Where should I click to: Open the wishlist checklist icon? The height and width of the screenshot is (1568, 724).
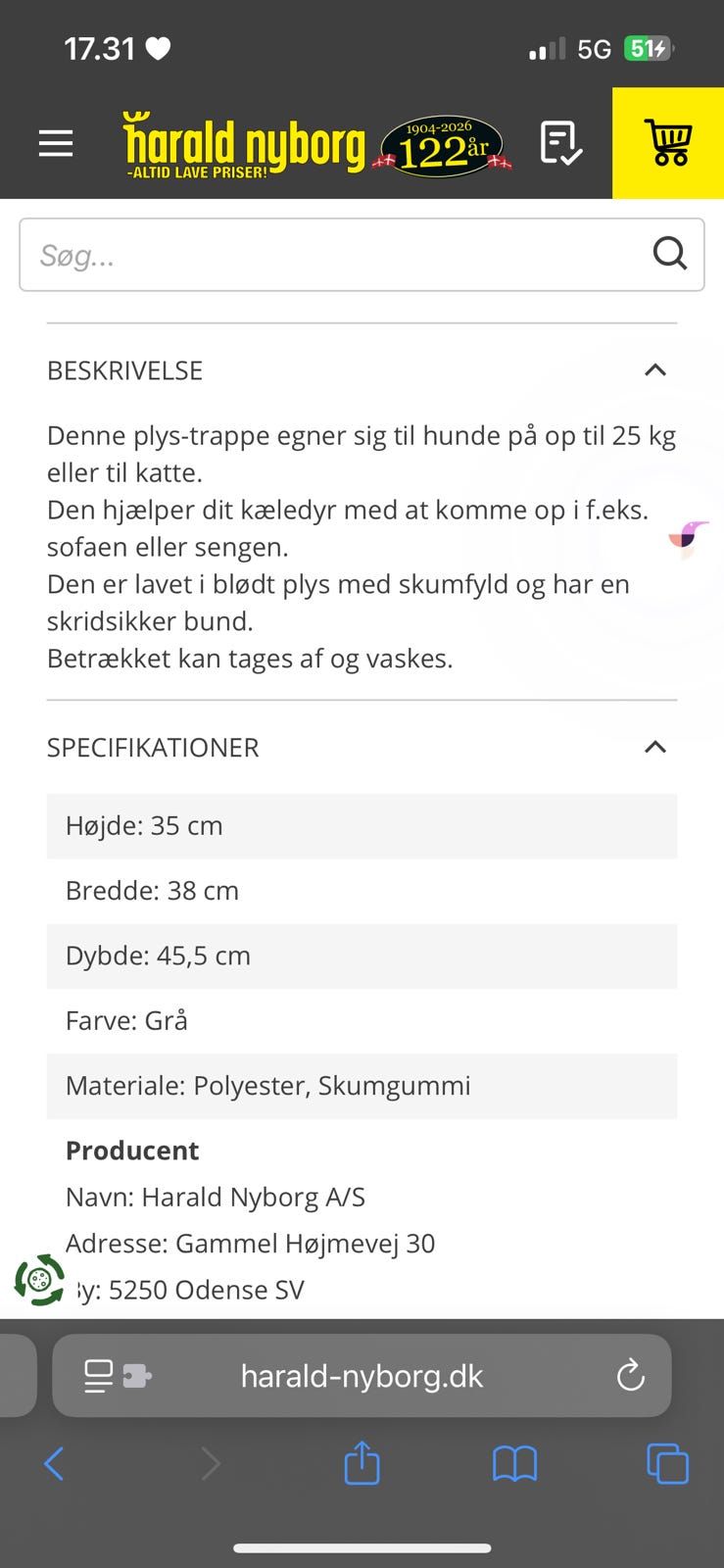point(562,143)
